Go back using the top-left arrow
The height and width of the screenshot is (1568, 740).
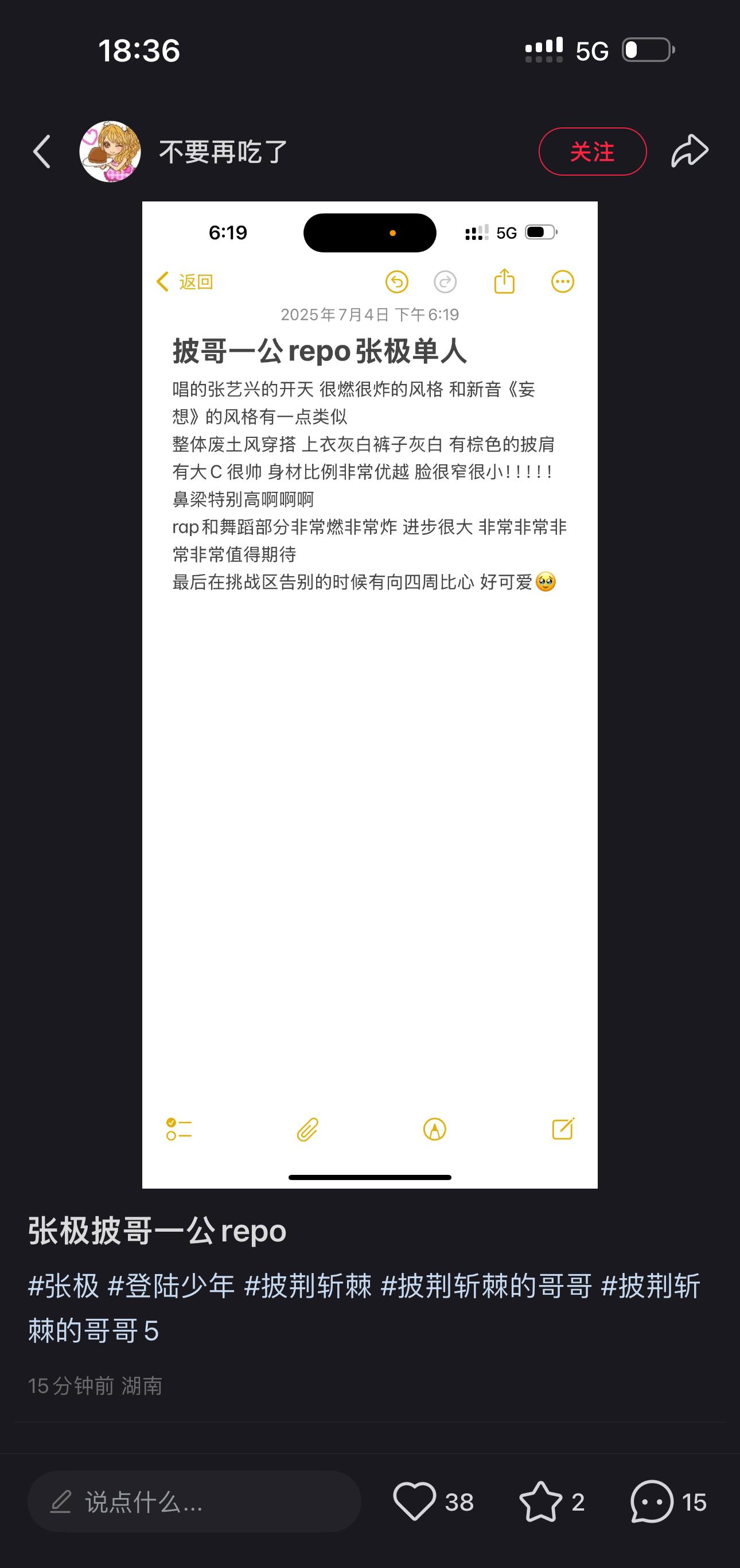(41, 152)
